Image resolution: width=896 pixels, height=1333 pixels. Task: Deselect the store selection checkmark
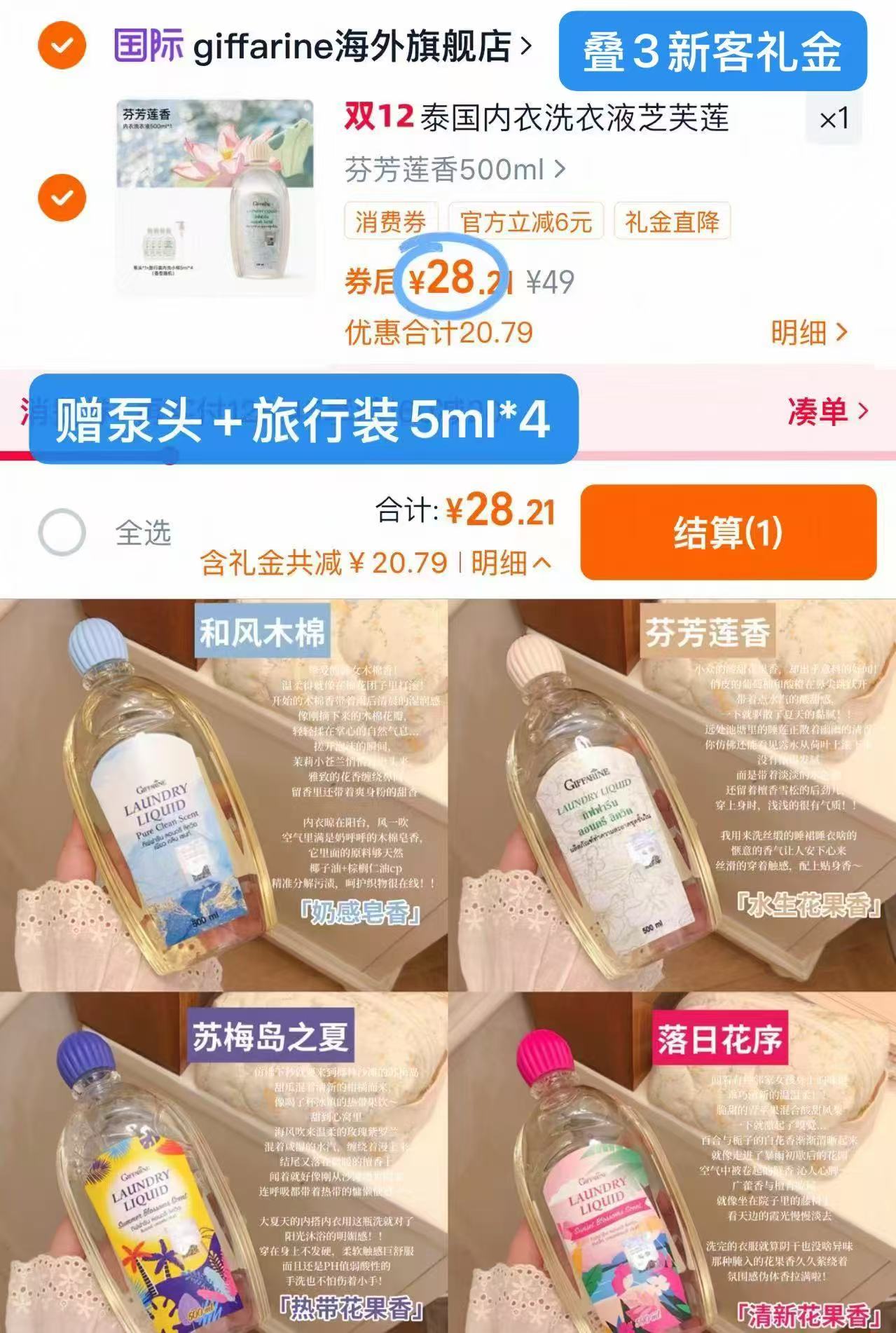click(62, 44)
